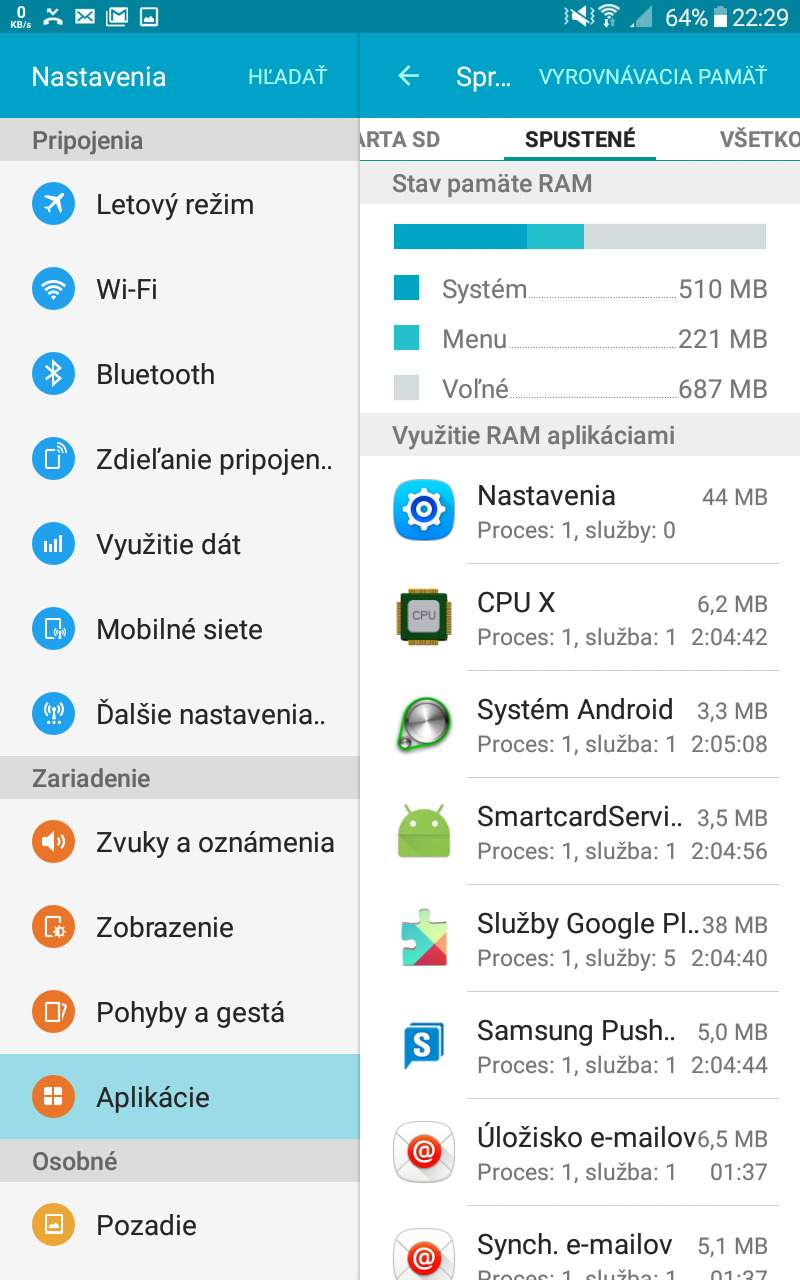
Task: Open Wi-Fi settings
Action: coord(179,289)
